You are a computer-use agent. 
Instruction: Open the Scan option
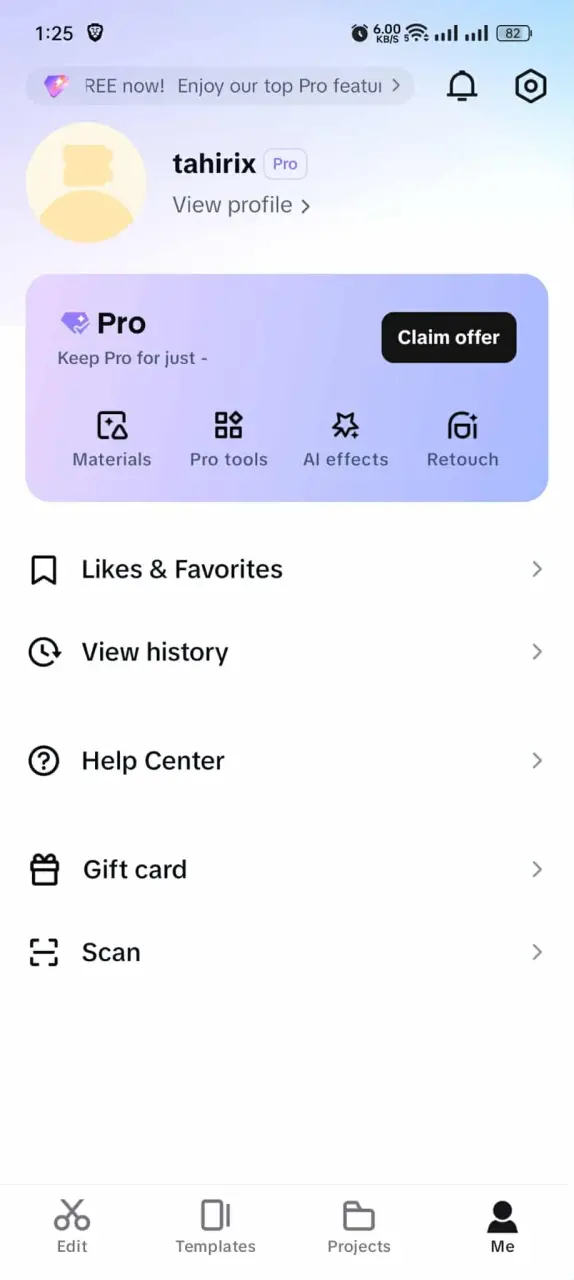tap(287, 952)
